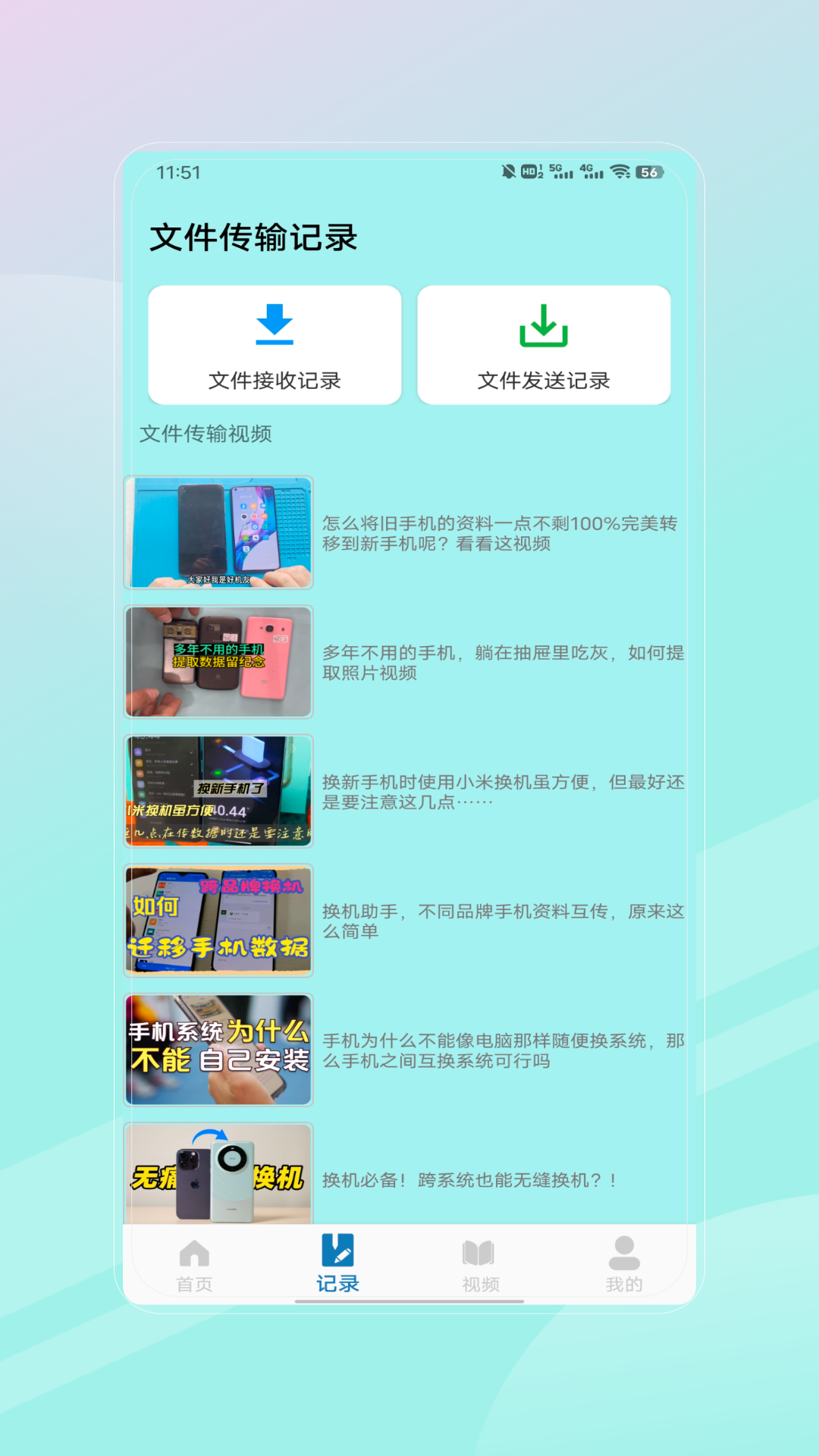Screen dimensions: 819x1456
Task: Click the 小米换机 caution video thumbnail
Action: pos(218,790)
